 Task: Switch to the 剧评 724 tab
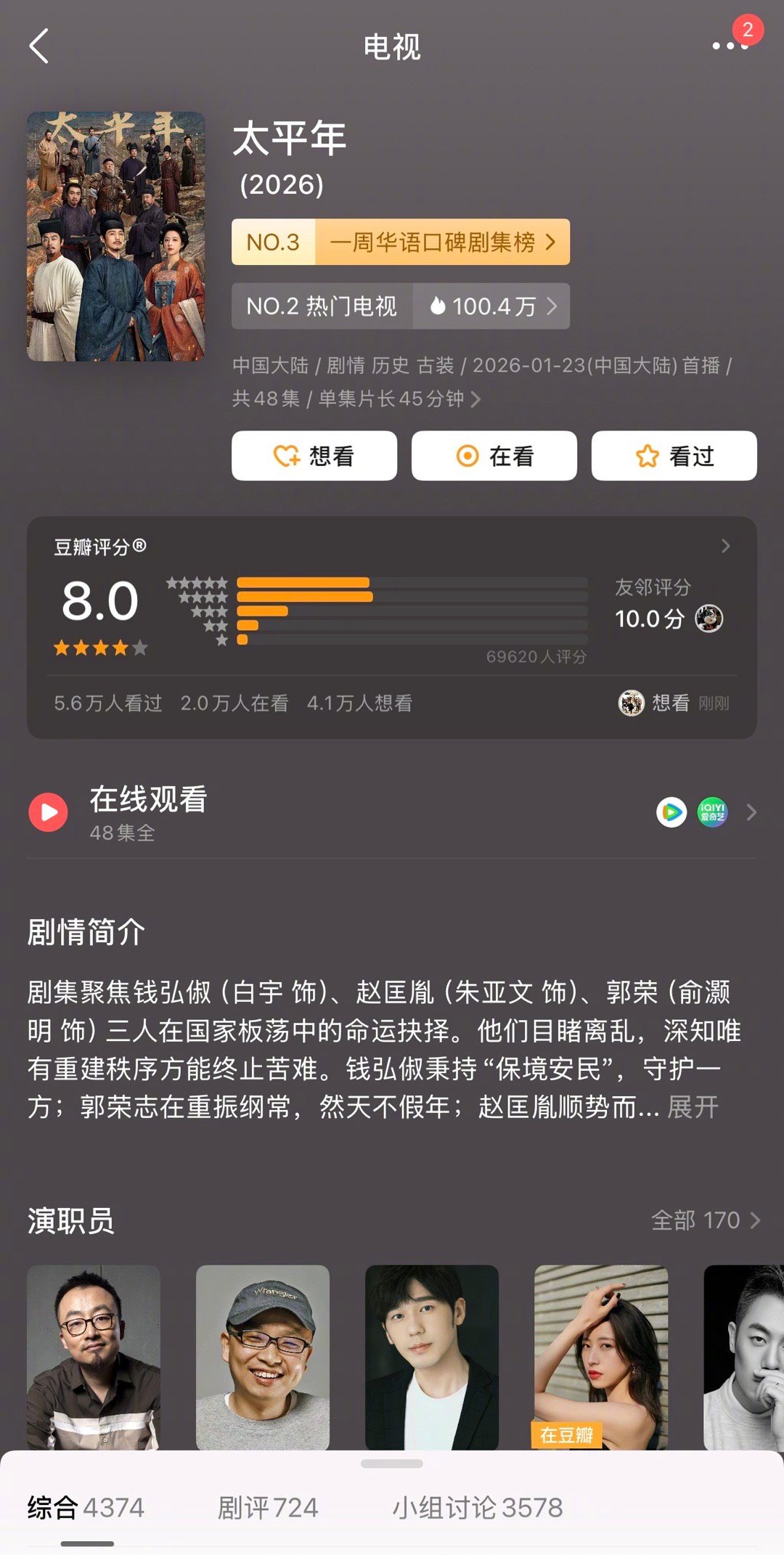(269, 1507)
